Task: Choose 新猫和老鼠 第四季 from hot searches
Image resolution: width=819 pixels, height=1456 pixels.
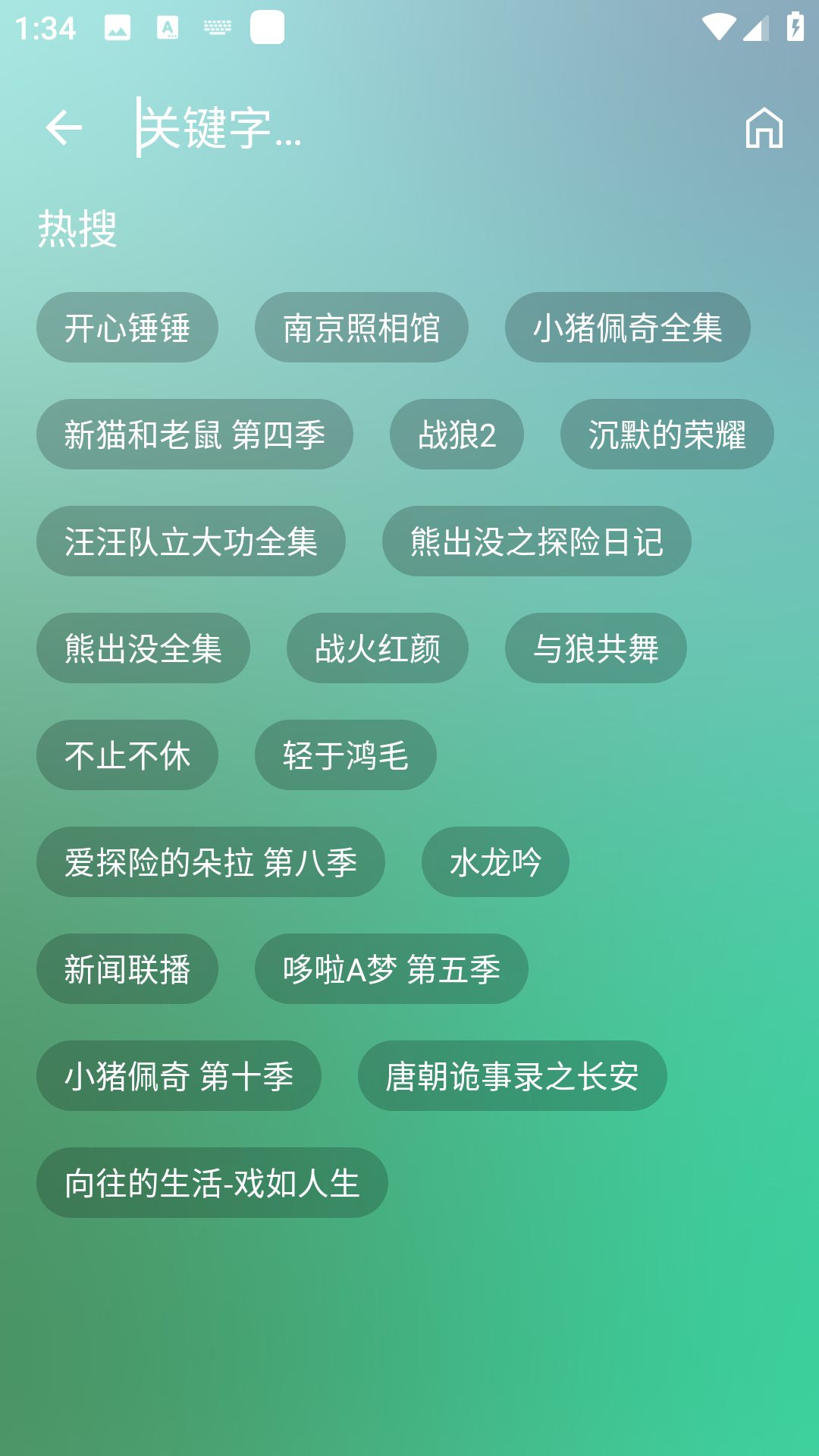Action: click(195, 434)
